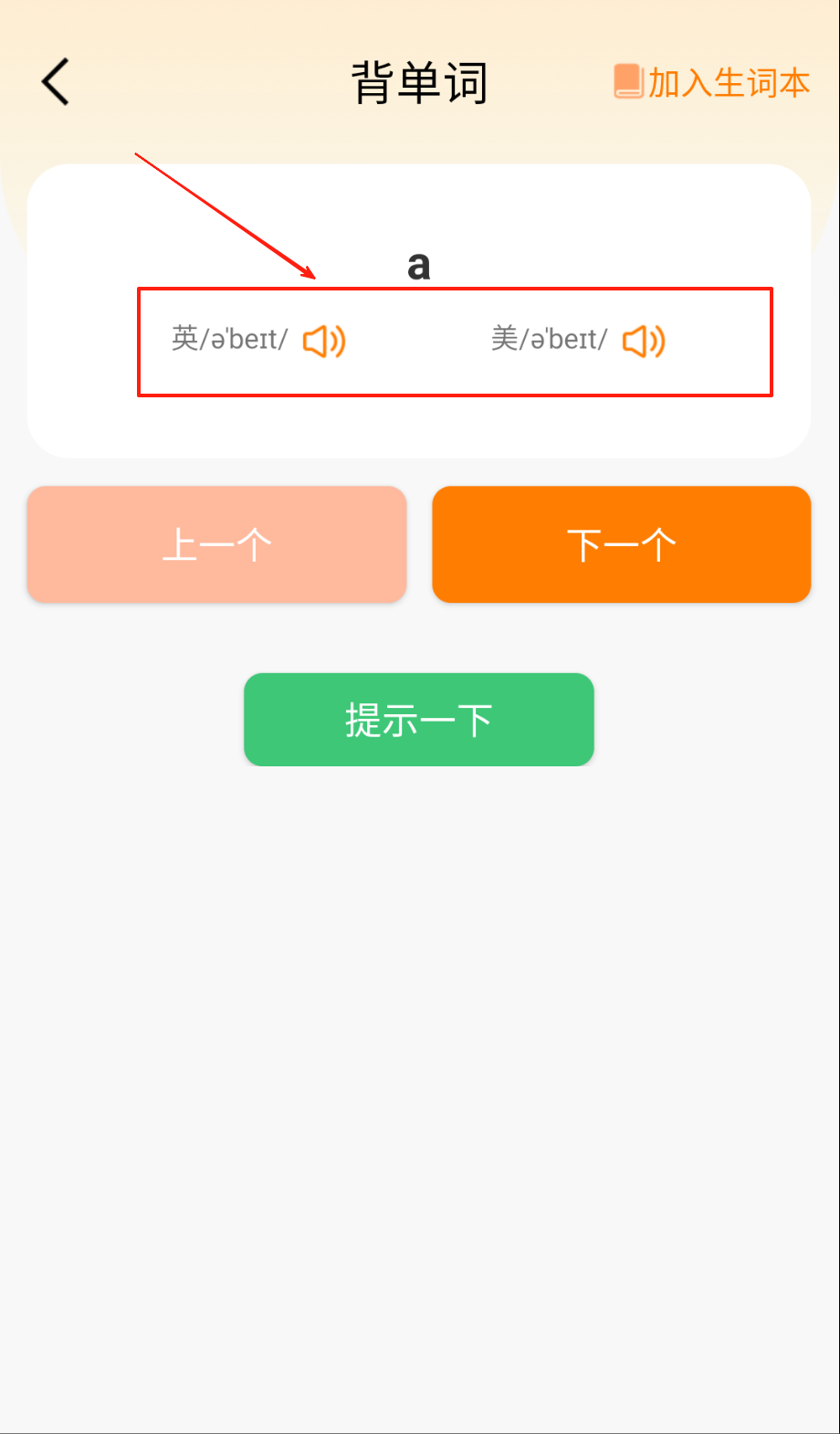Go back using the arrow icon

(x=57, y=82)
